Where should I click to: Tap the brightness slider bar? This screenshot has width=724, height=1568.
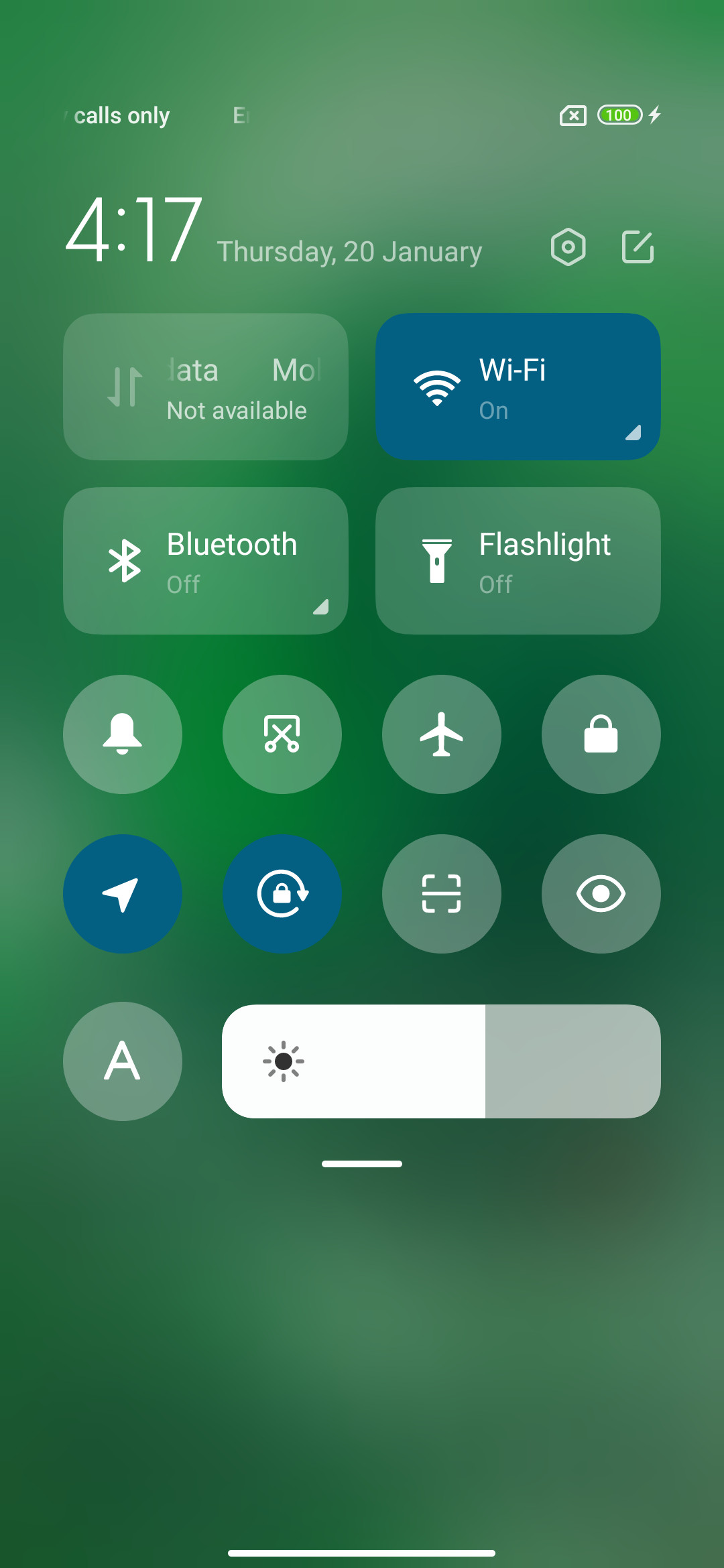click(x=441, y=1061)
